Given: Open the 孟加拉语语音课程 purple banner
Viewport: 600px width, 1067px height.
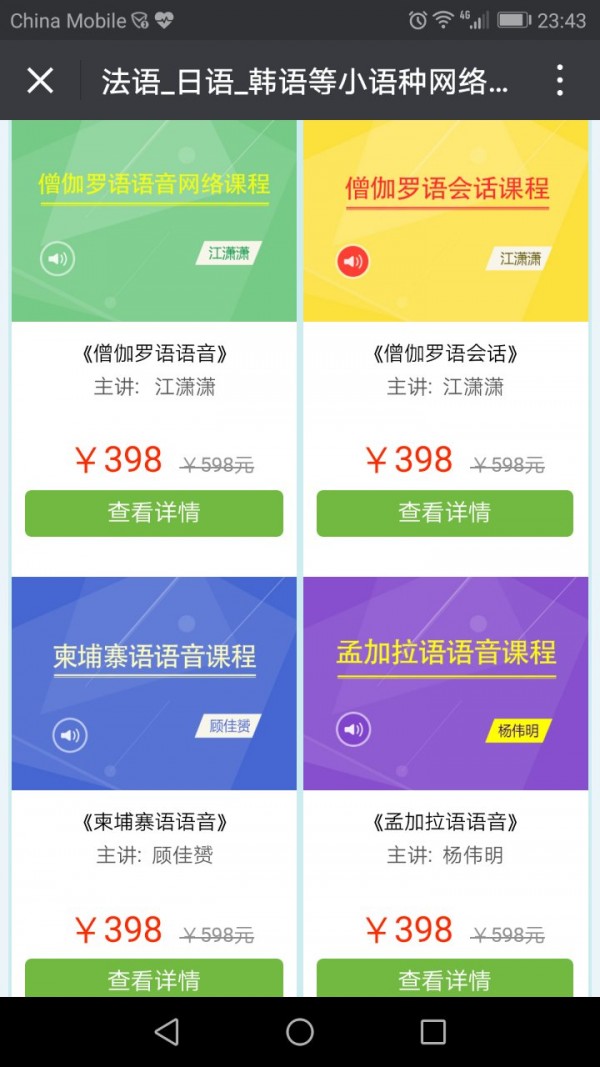Looking at the screenshot, I should coord(446,683).
